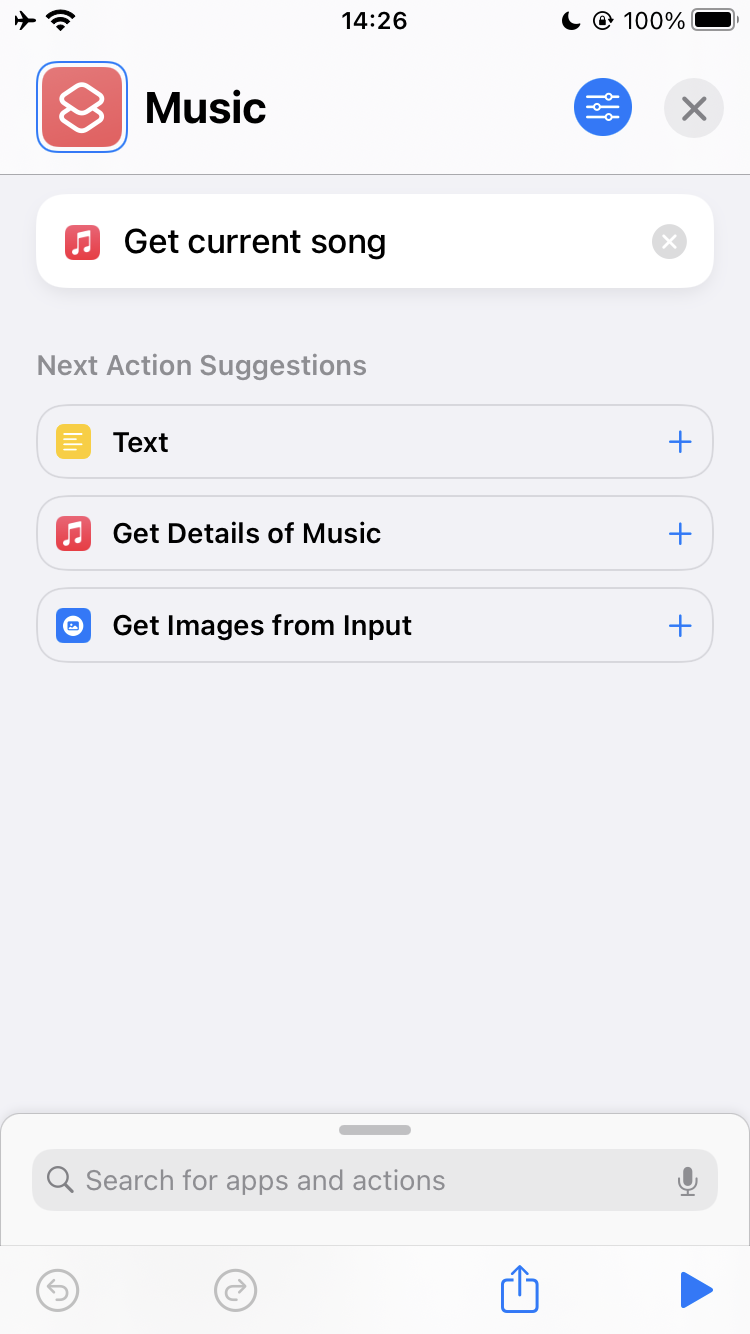
Task: Add Get Details of Music action
Action: 680,534
